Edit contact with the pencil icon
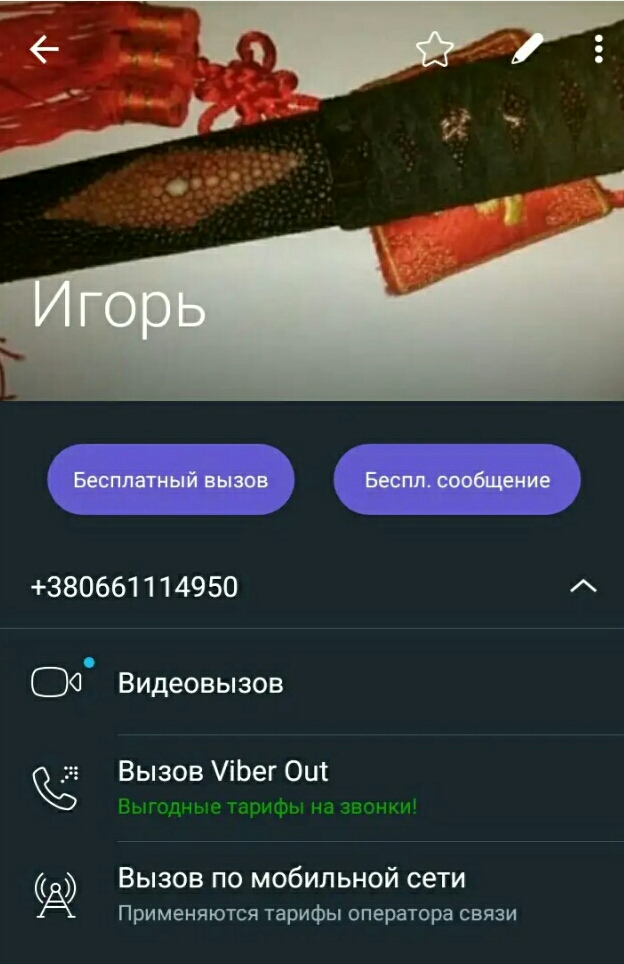This screenshot has width=624, height=964. (x=527, y=49)
